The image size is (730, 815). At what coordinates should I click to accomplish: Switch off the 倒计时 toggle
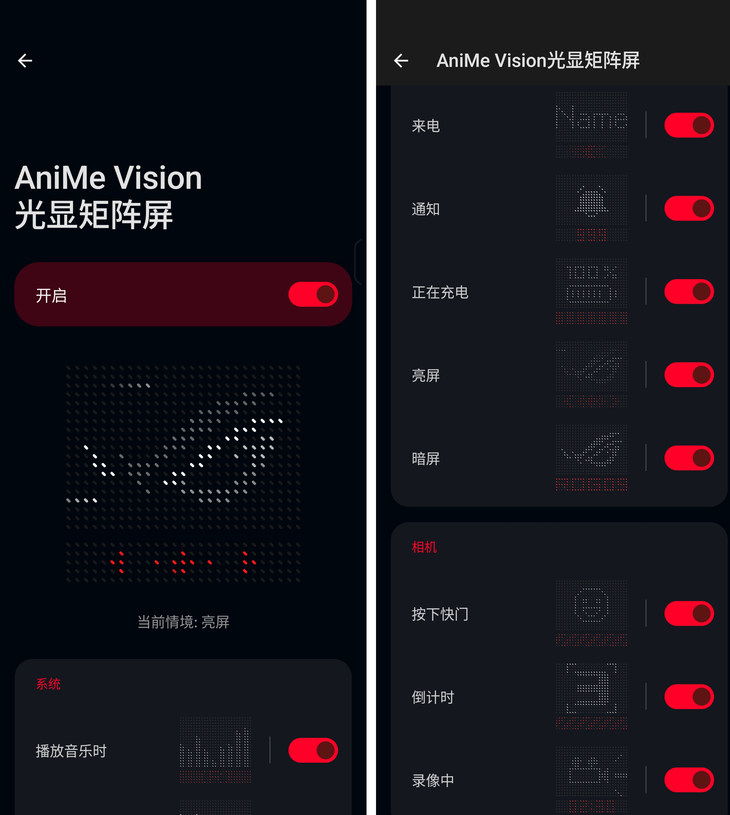[689, 696]
